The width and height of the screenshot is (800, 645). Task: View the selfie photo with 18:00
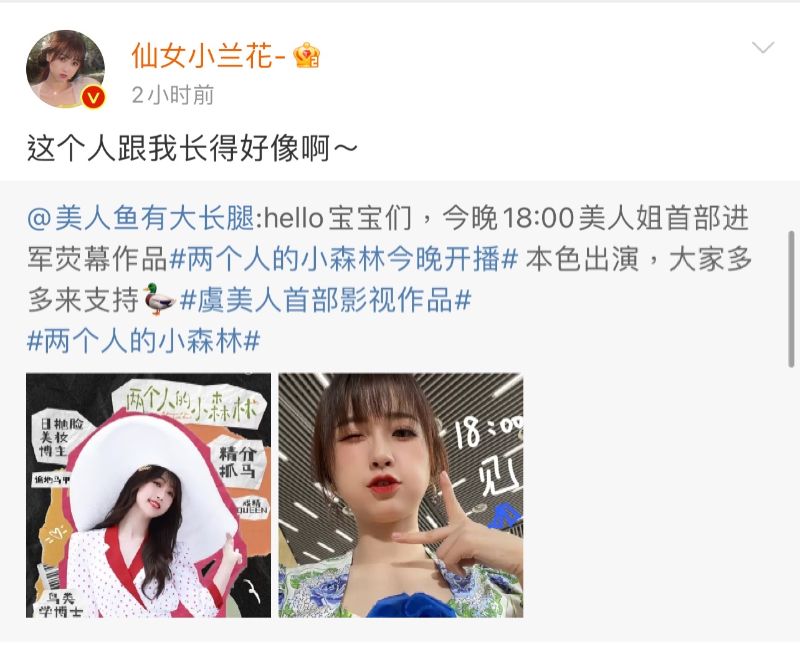400,495
